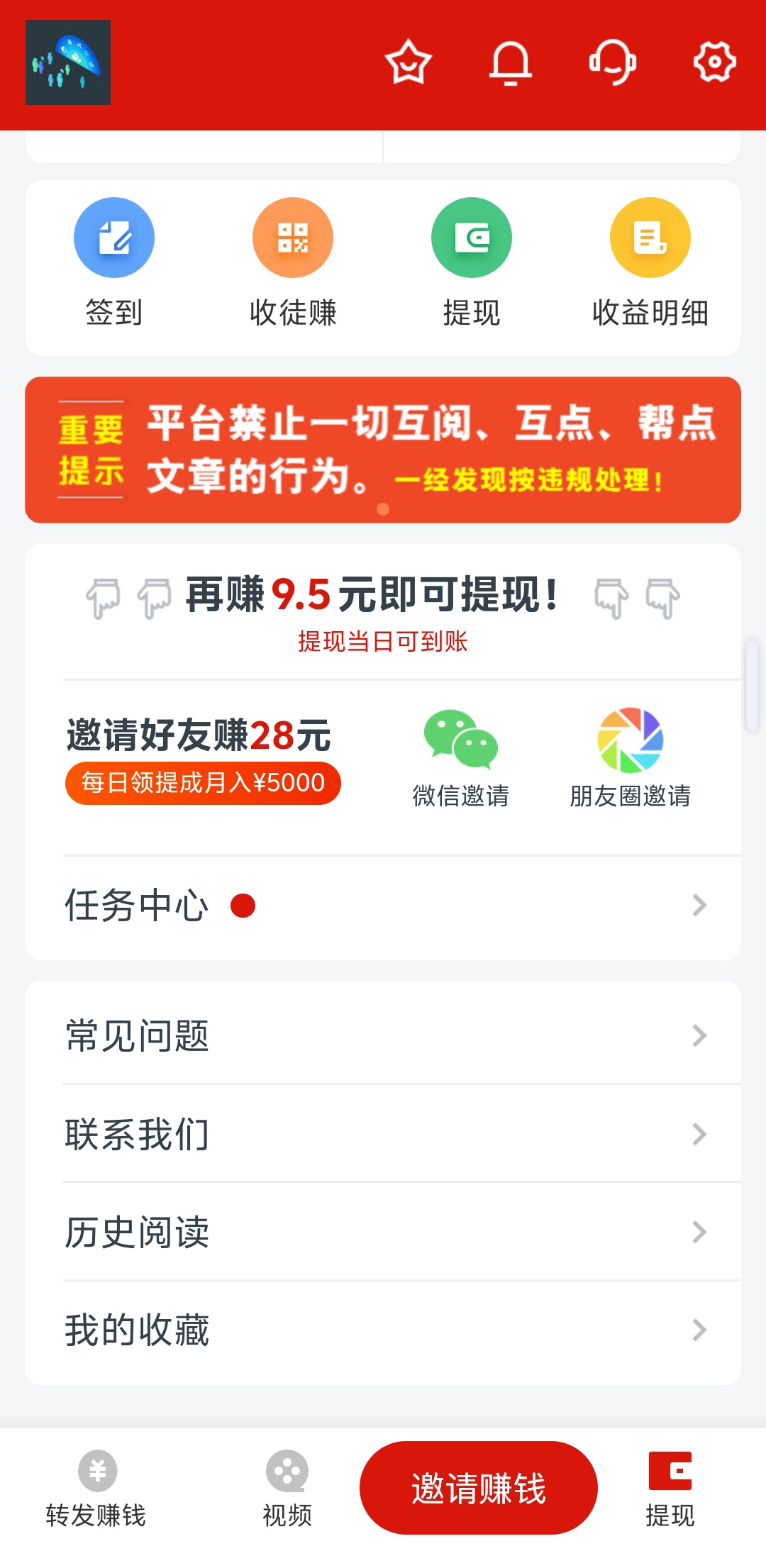
Task: Open the star favorites icon
Action: click(409, 62)
